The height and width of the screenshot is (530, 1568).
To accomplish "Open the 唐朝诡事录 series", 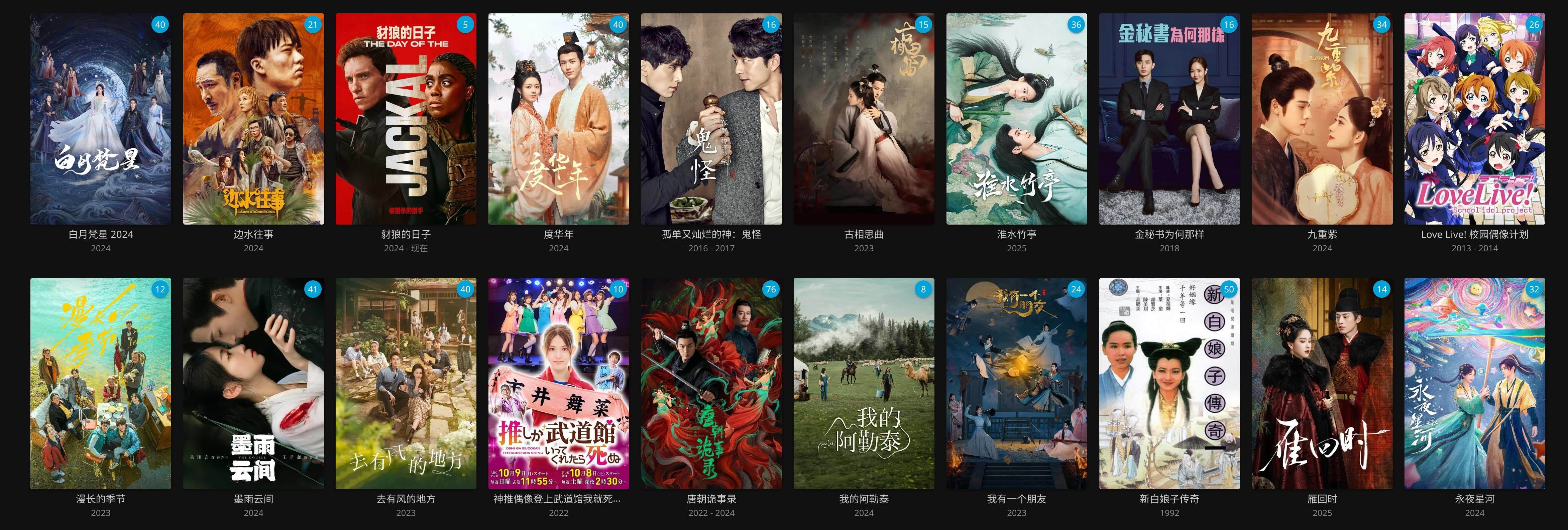I will (x=711, y=383).
